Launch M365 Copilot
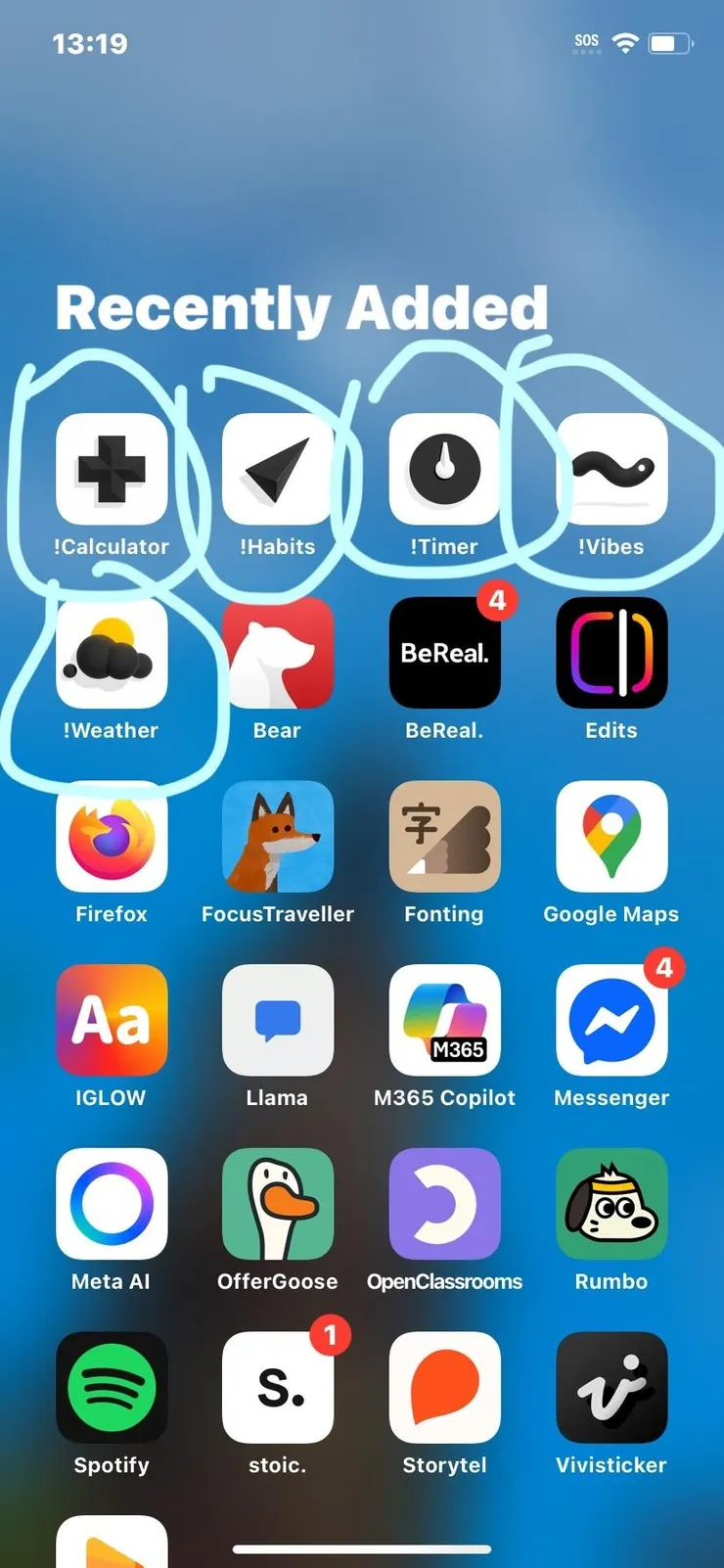 tap(444, 1020)
